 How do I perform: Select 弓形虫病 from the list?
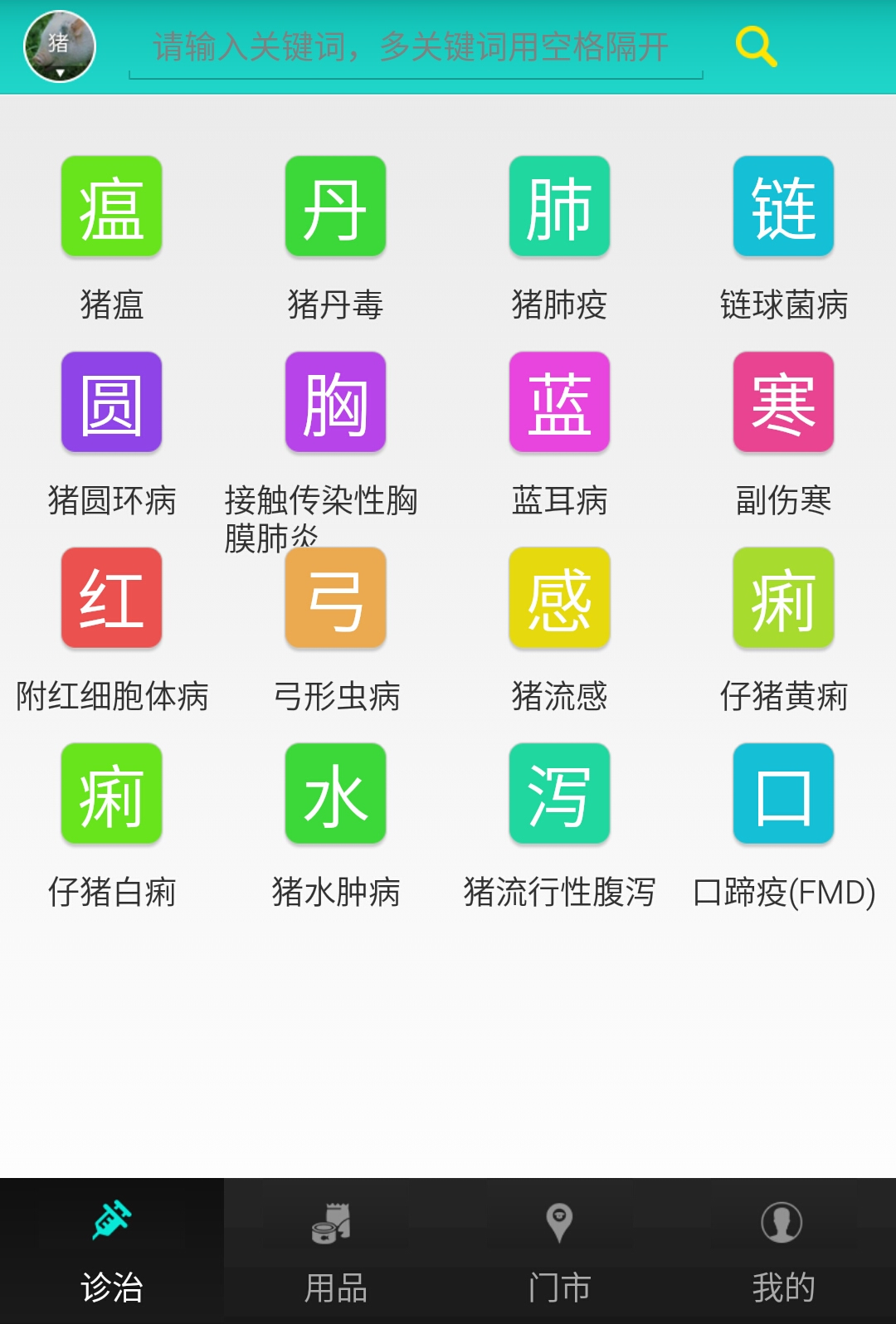click(336, 598)
